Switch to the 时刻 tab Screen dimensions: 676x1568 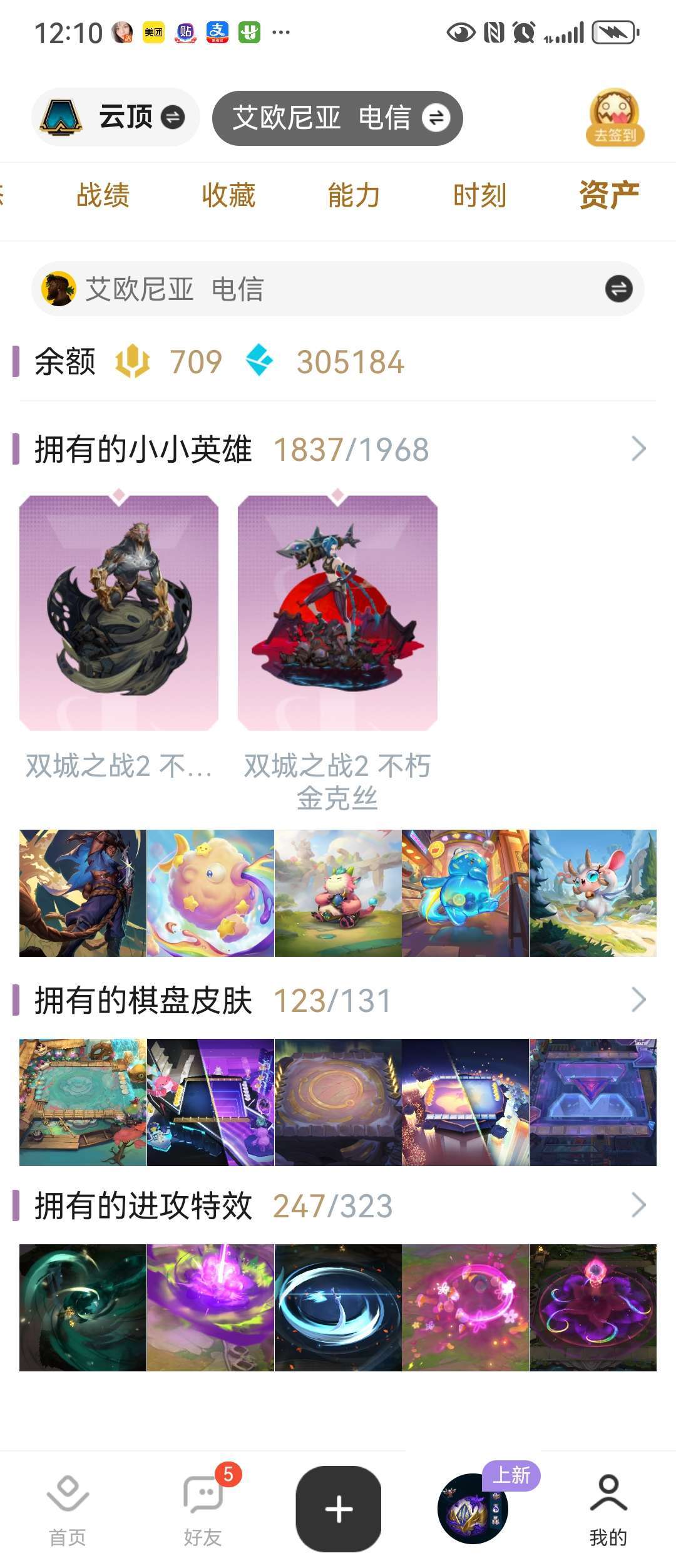tap(479, 195)
